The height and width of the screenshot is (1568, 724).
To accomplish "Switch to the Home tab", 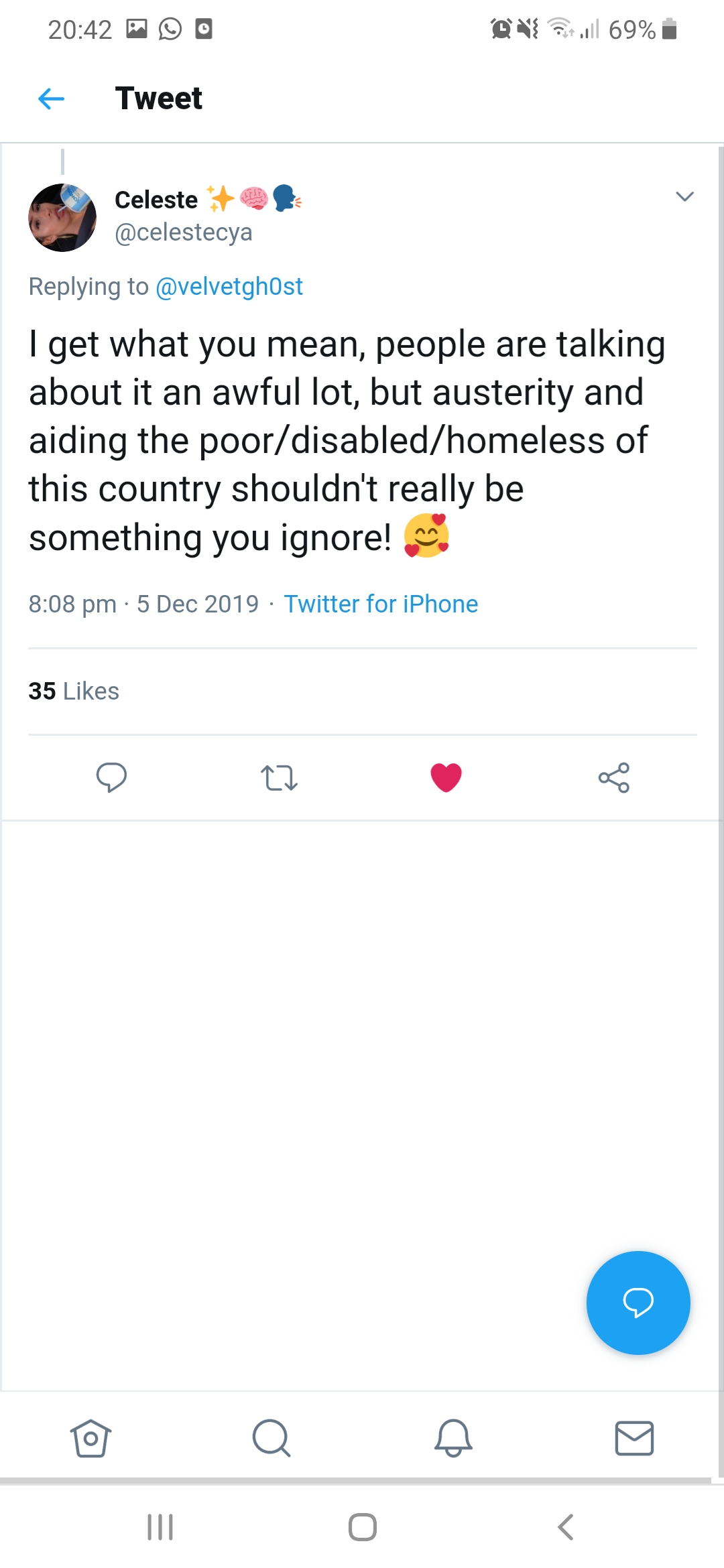I will pyautogui.click(x=90, y=1438).
